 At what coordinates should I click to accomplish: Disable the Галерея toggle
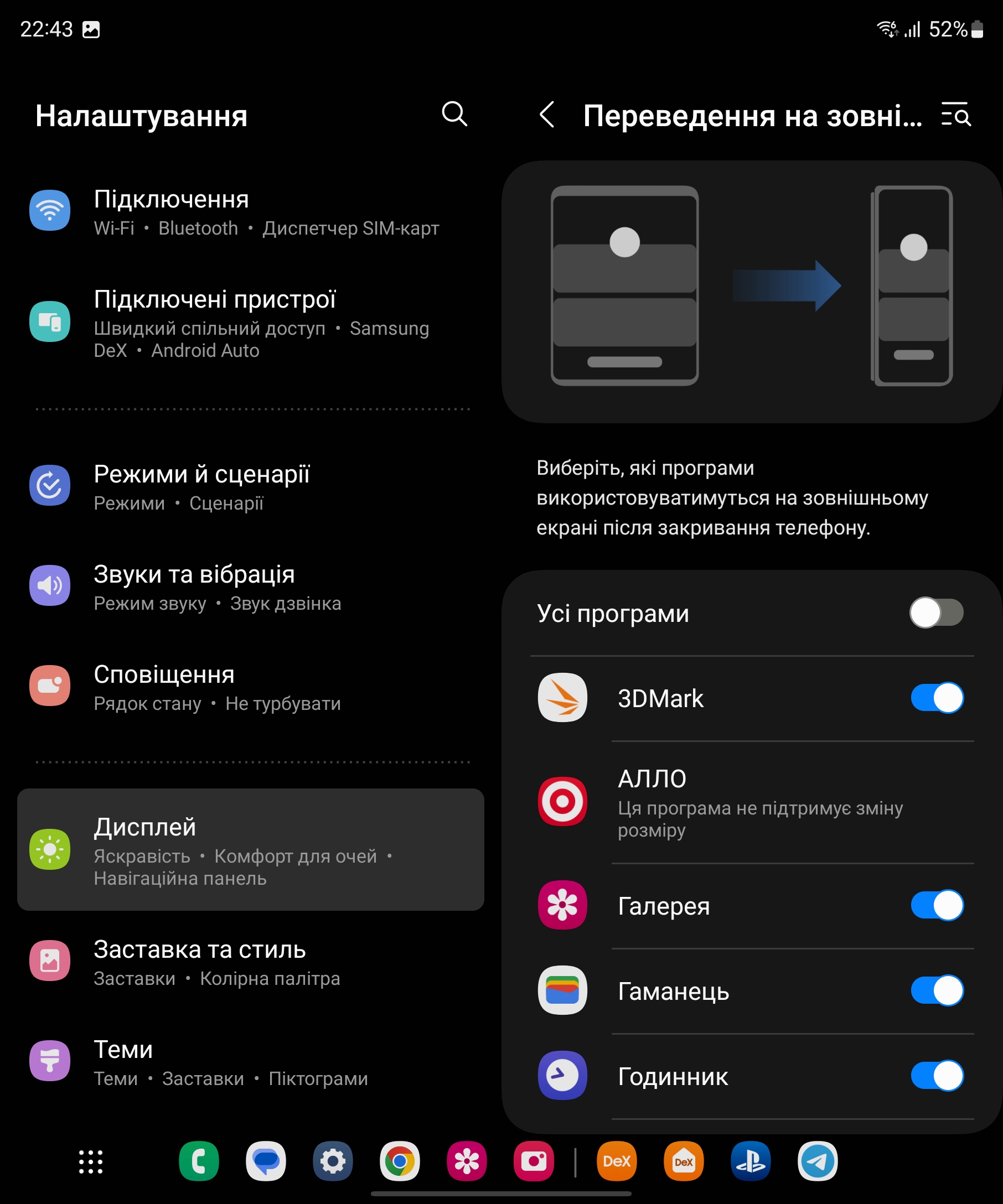point(936,905)
